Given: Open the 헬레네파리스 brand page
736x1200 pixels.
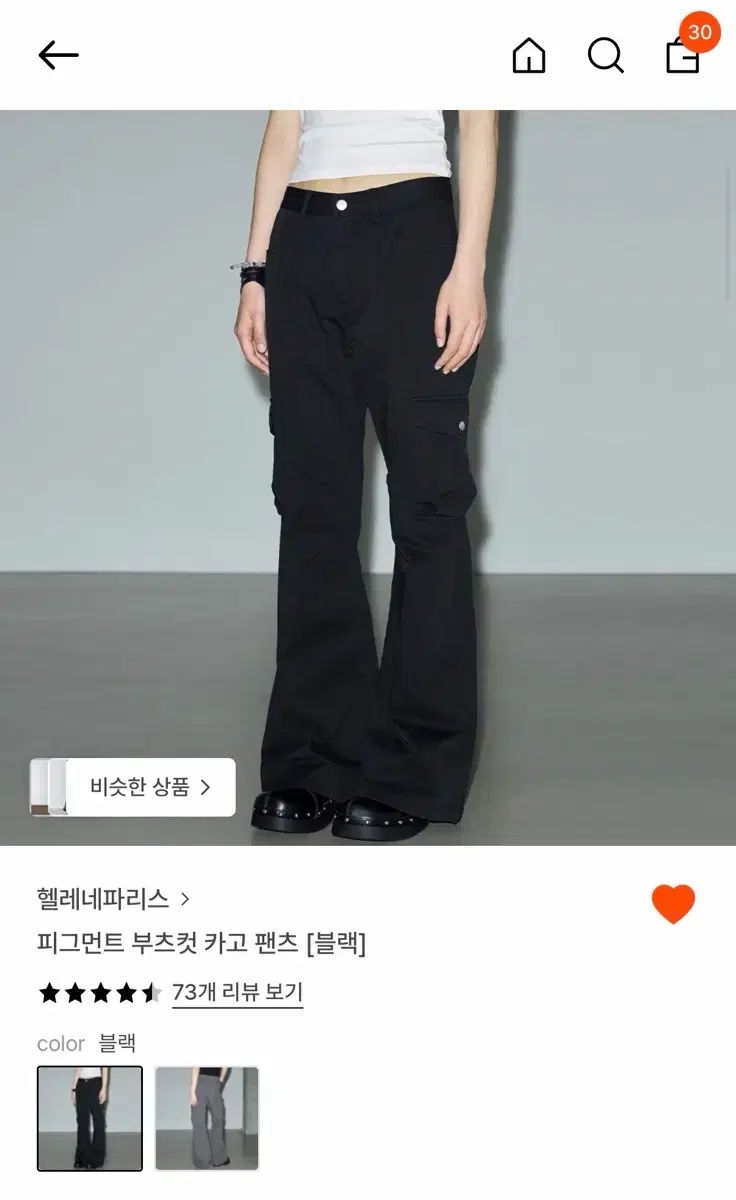Looking at the screenshot, I should [113, 898].
